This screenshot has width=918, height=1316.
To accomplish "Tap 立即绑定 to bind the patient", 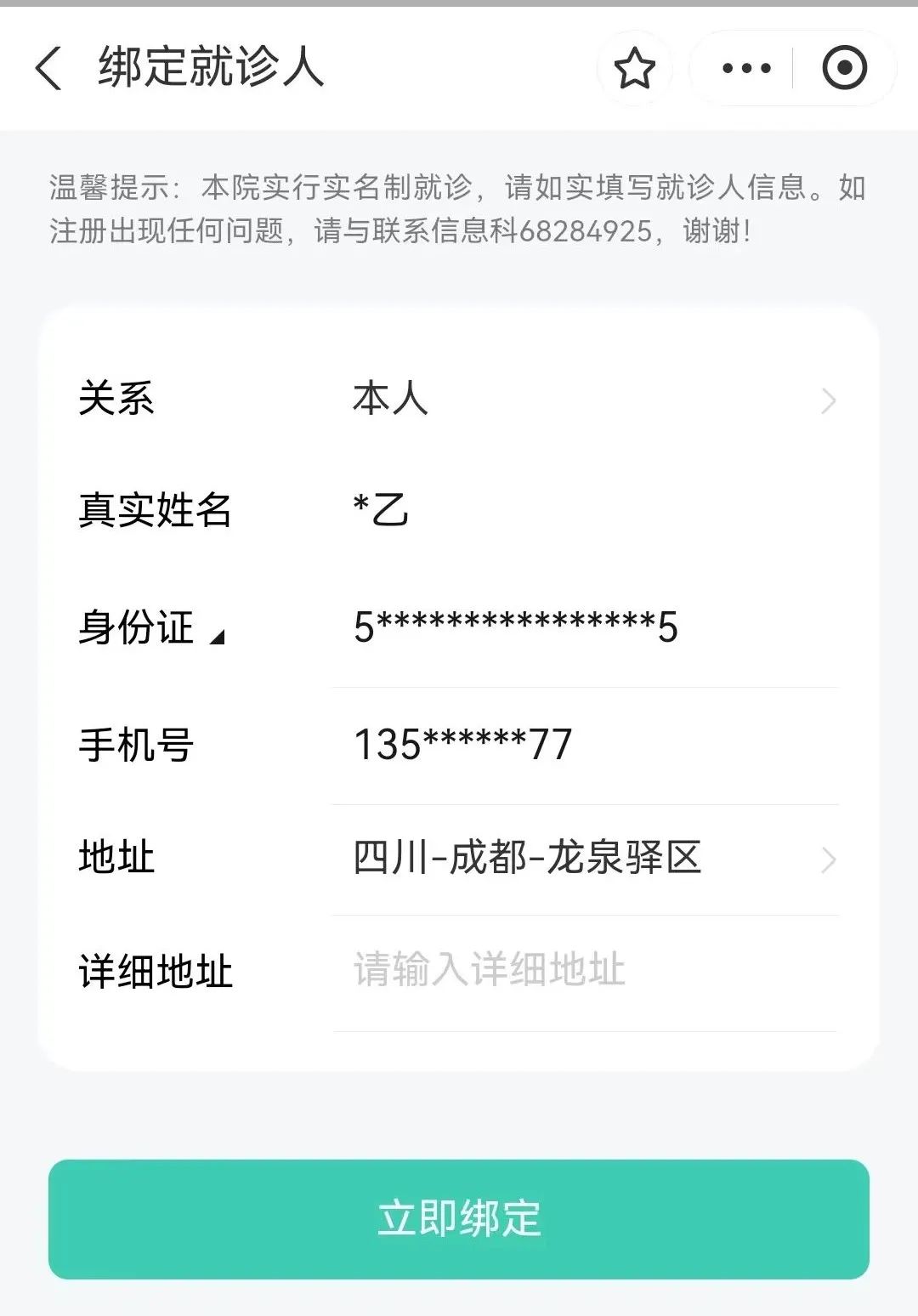I will (x=459, y=1218).
